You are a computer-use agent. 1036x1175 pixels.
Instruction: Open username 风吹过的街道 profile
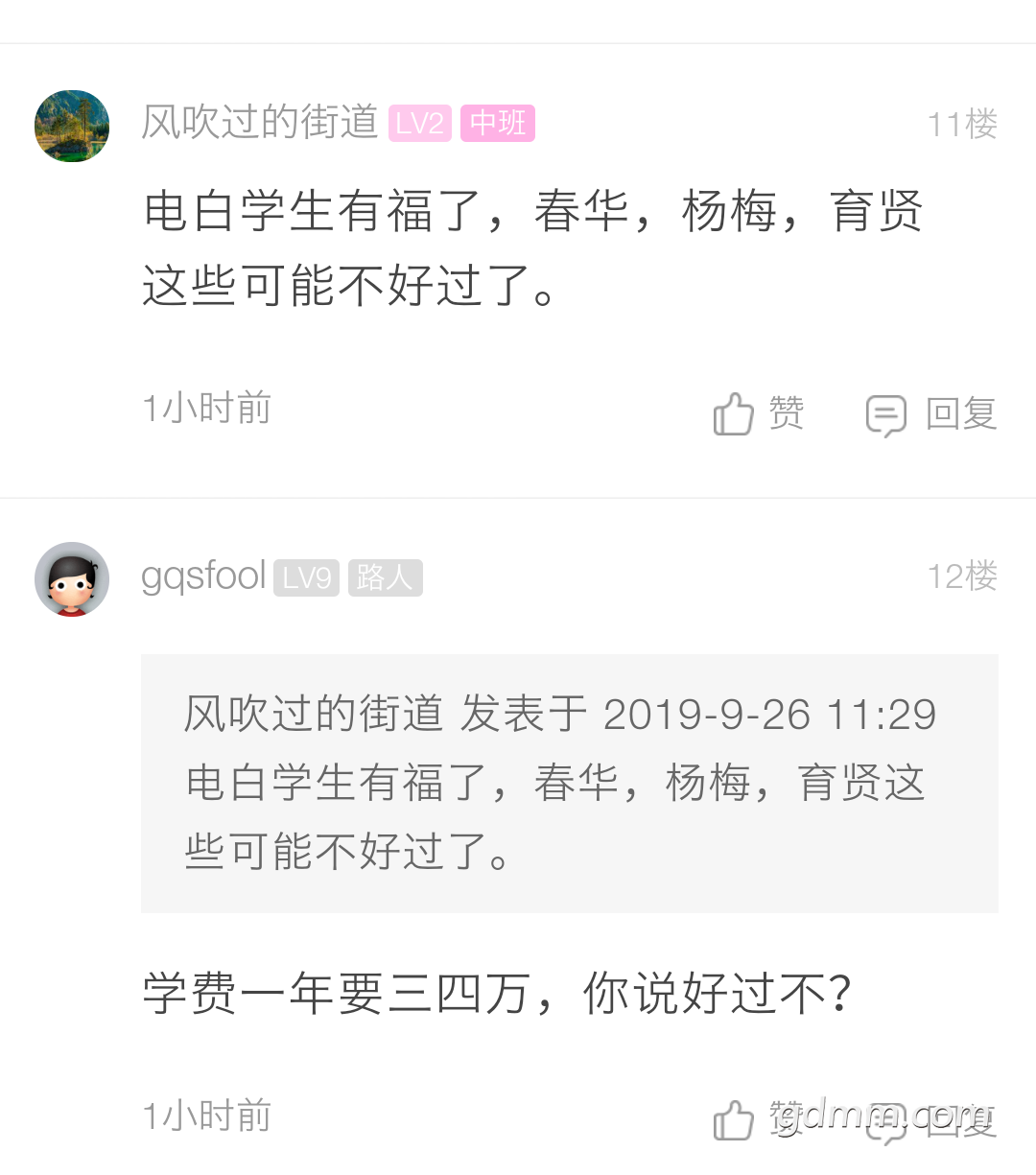tap(260, 123)
